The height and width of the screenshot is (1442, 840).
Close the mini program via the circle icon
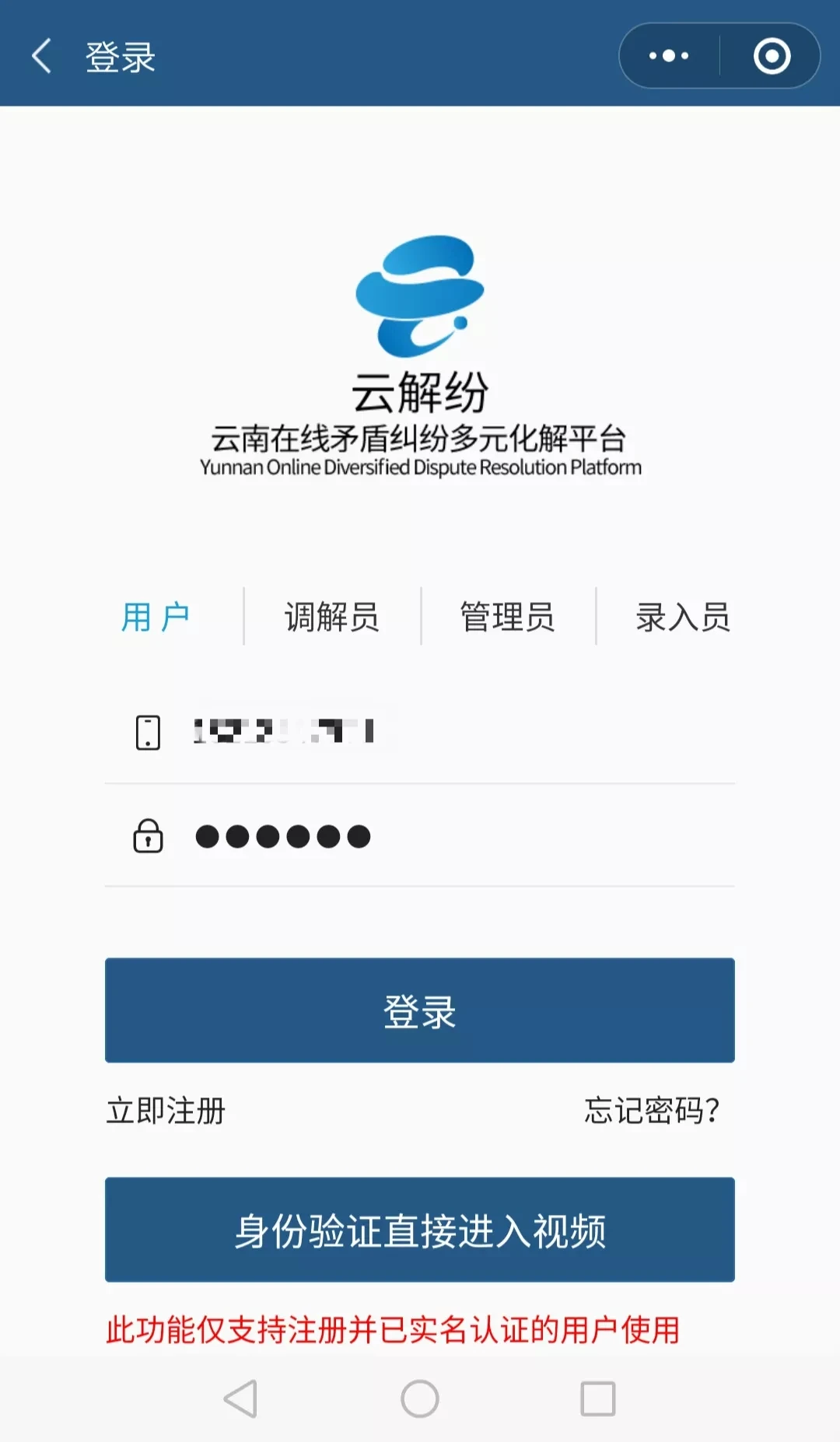[x=772, y=56]
